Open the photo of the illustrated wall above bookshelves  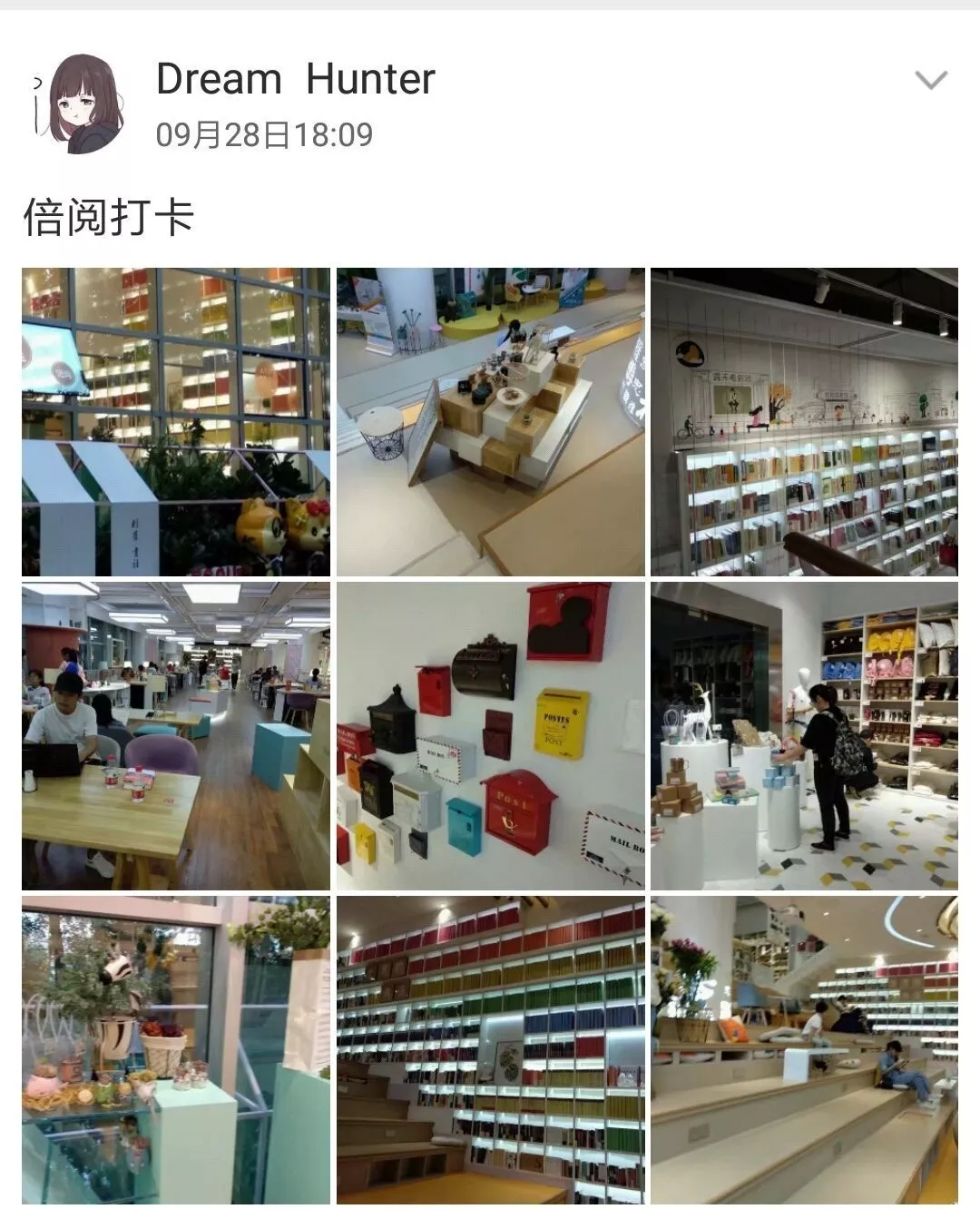click(804, 421)
